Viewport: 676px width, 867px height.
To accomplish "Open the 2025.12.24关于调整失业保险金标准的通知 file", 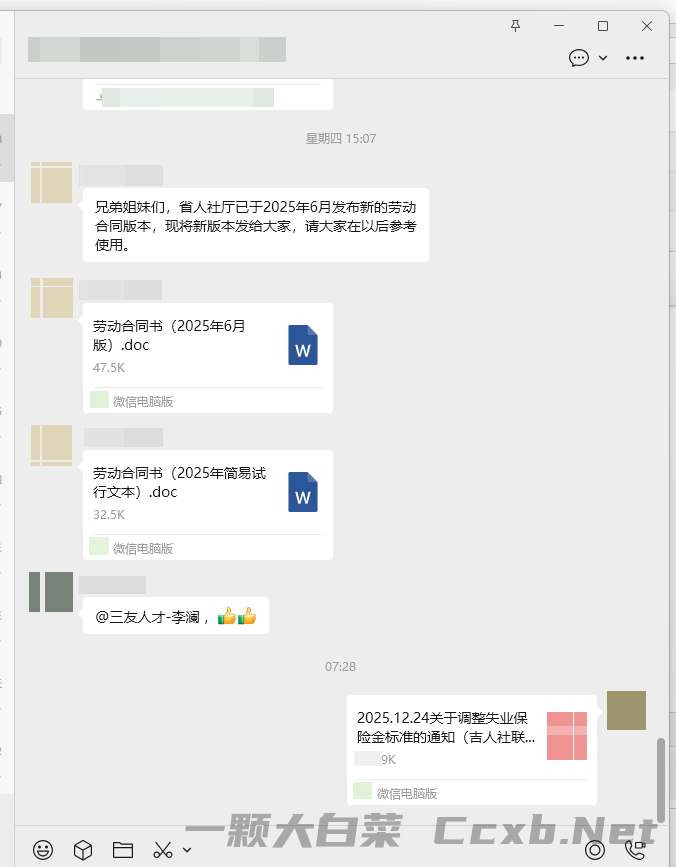I will pos(471,737).
